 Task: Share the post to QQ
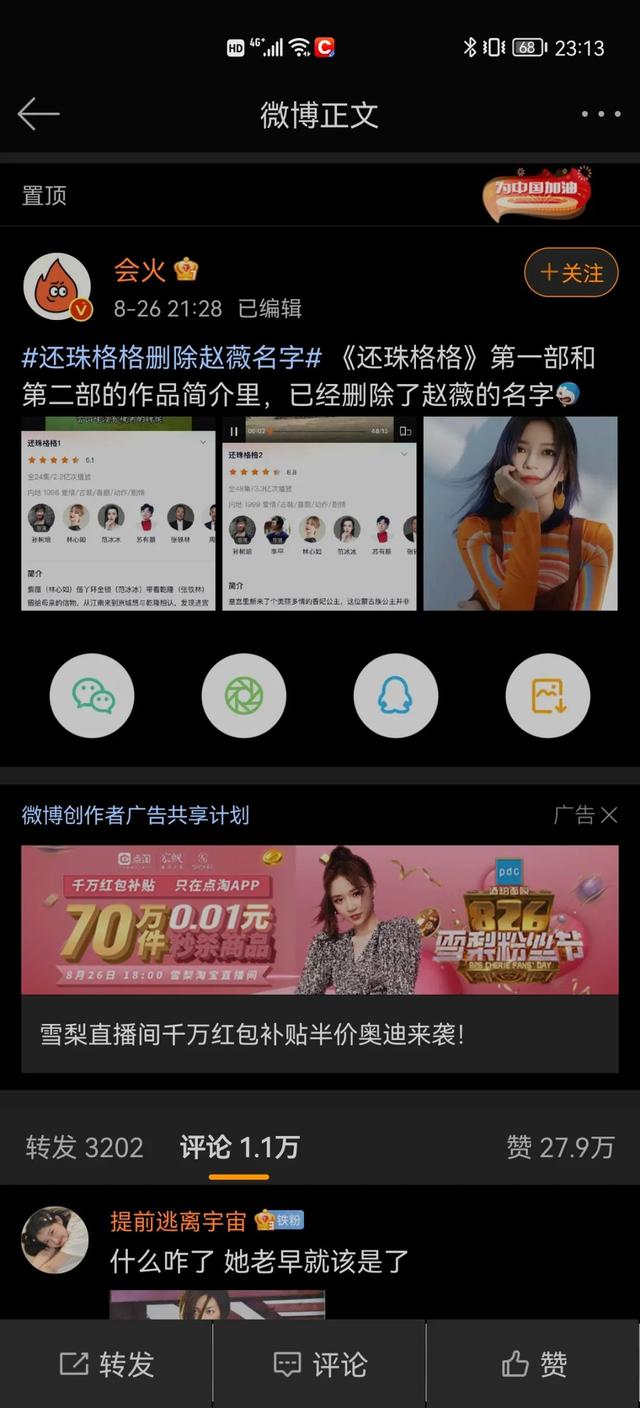[x=396, y=696]
